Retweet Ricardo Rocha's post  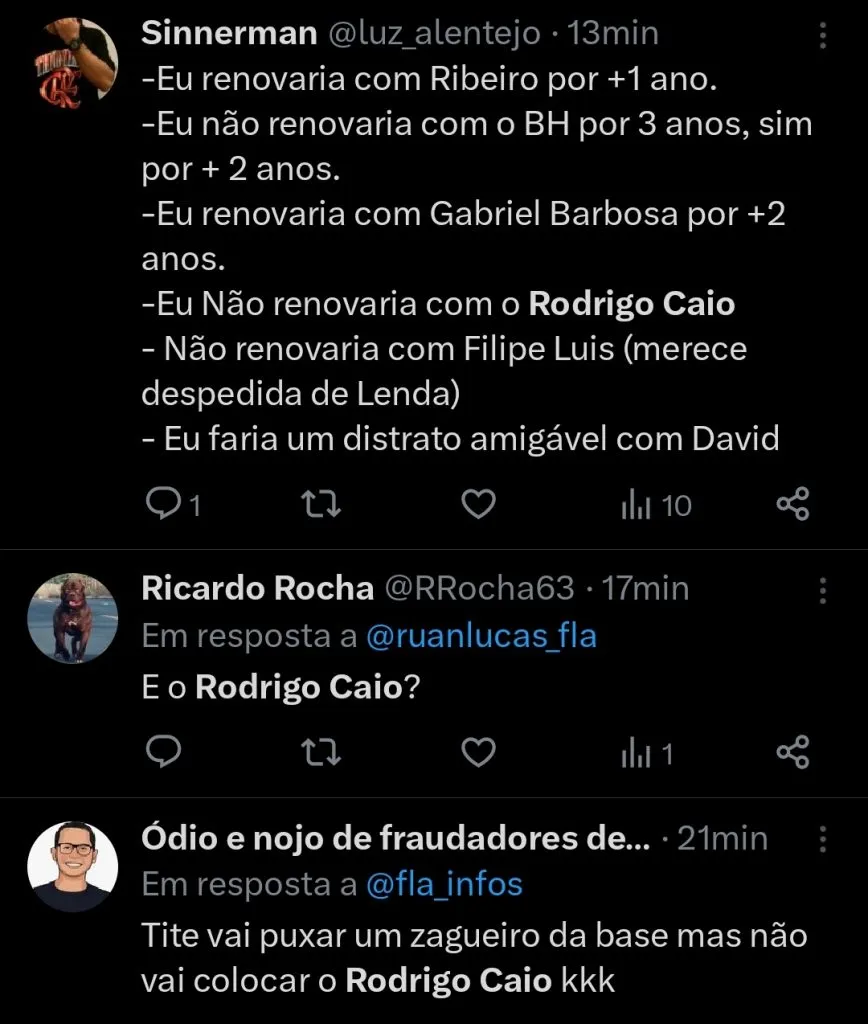(x=321, y=753)
